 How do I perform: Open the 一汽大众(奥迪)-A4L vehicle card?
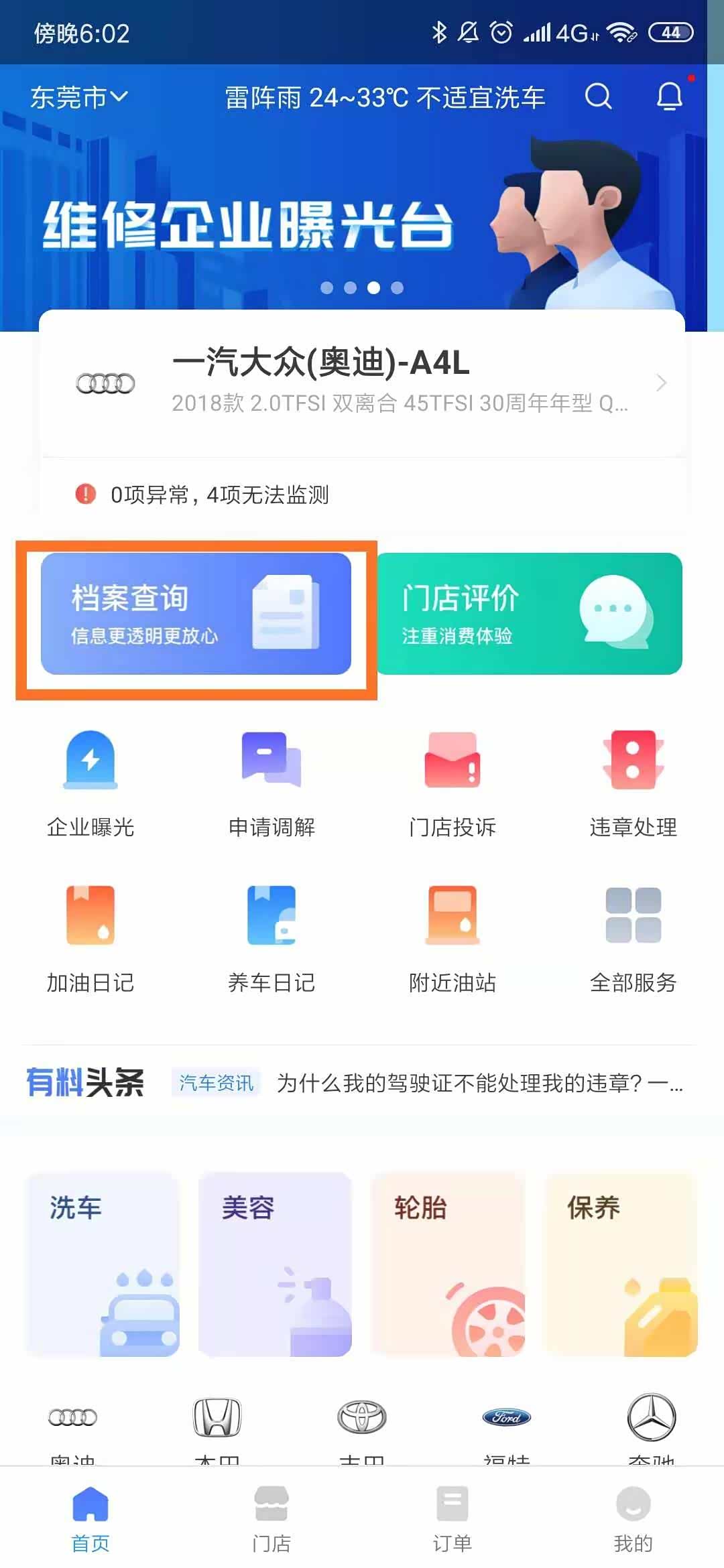pyautogui.click(x=362, y=383)
